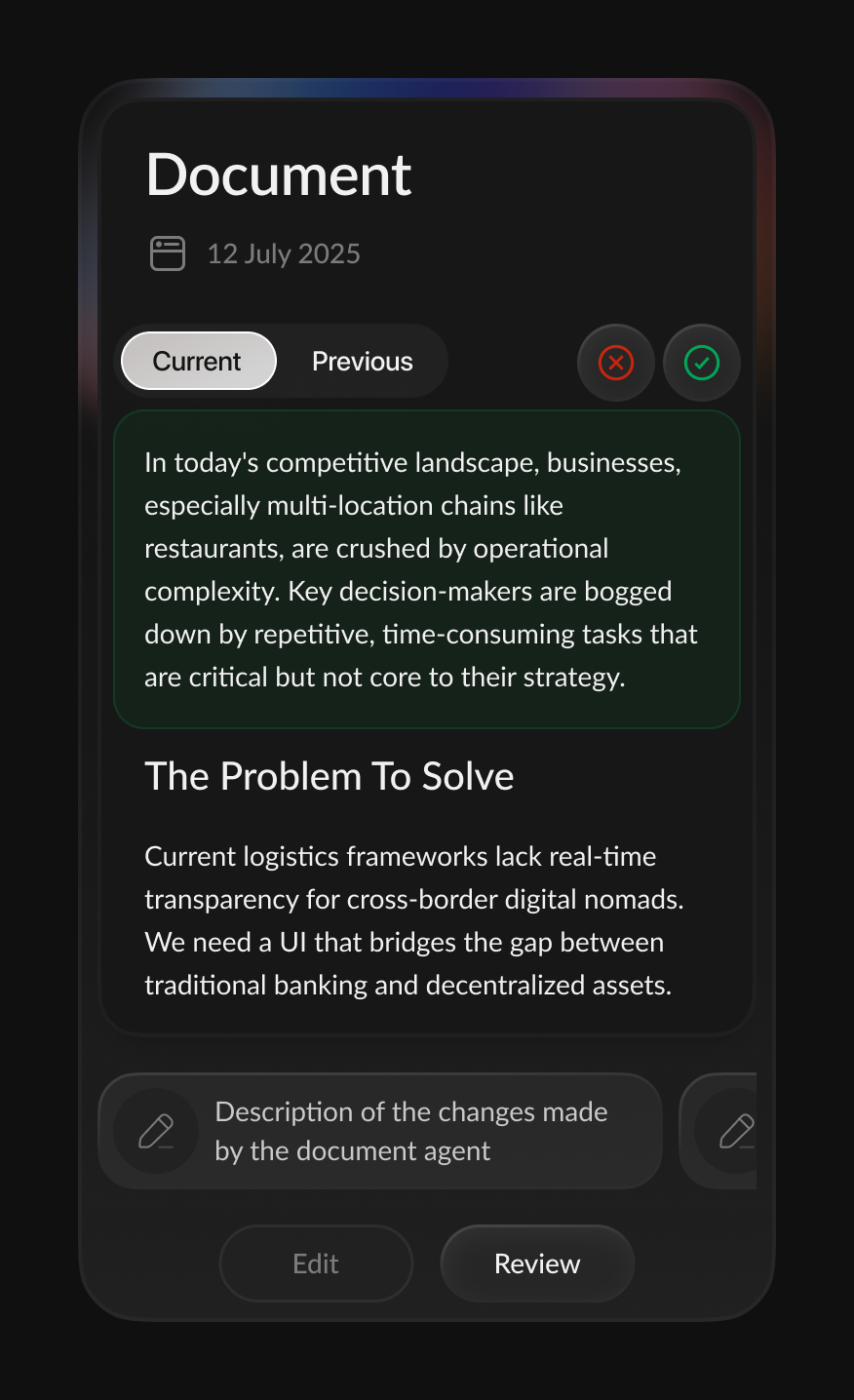Image resolution: width=854 pixels, height=1400 pixels.
Task: Open the change description card
Action: point(380,1131)
